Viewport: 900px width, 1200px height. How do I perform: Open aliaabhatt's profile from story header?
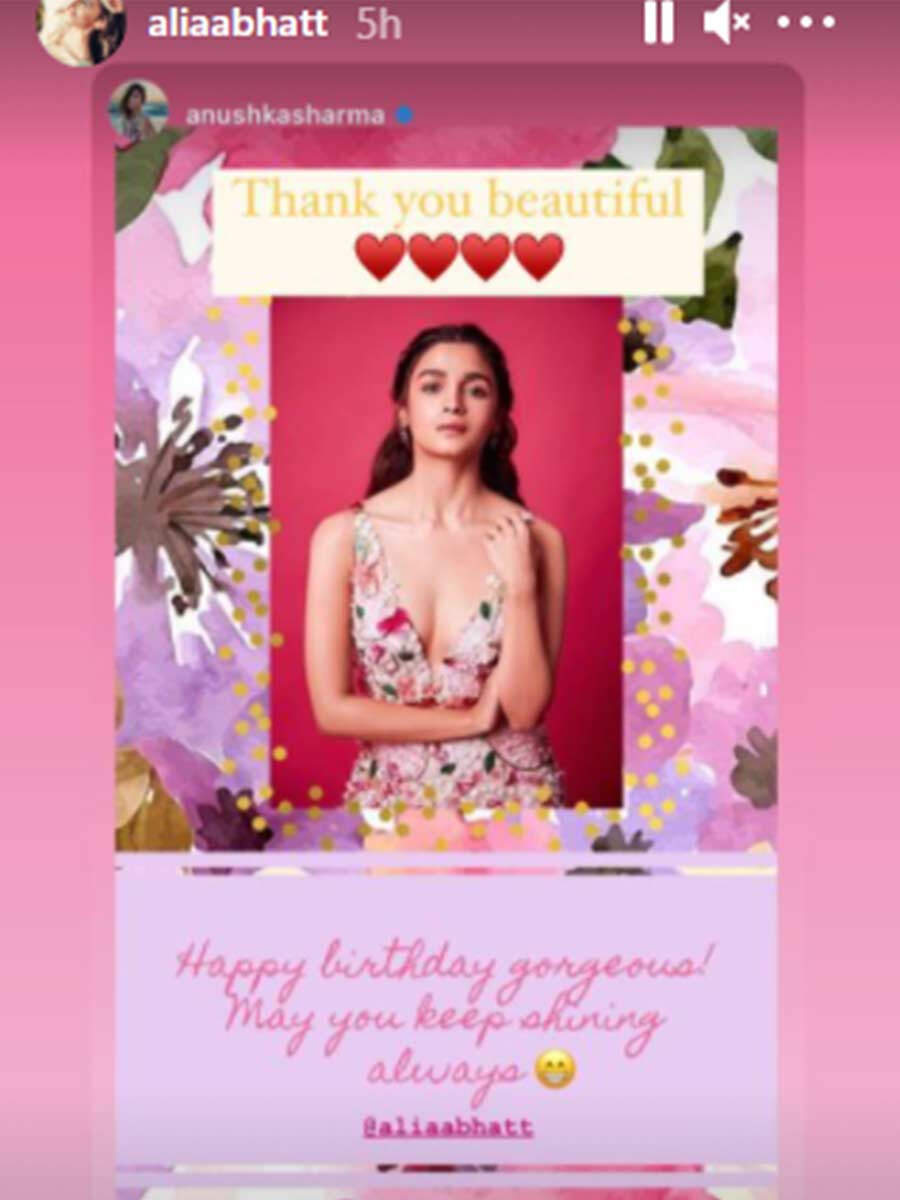(x=237, y=24)
